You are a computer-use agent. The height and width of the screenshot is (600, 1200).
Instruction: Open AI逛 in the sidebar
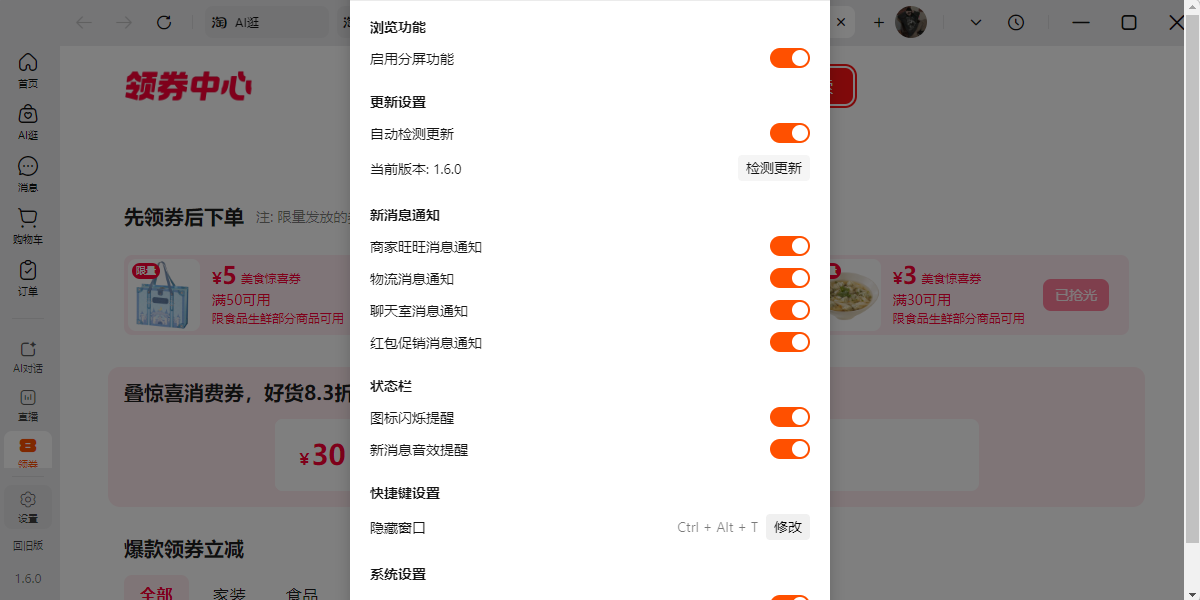click(28, 122)
